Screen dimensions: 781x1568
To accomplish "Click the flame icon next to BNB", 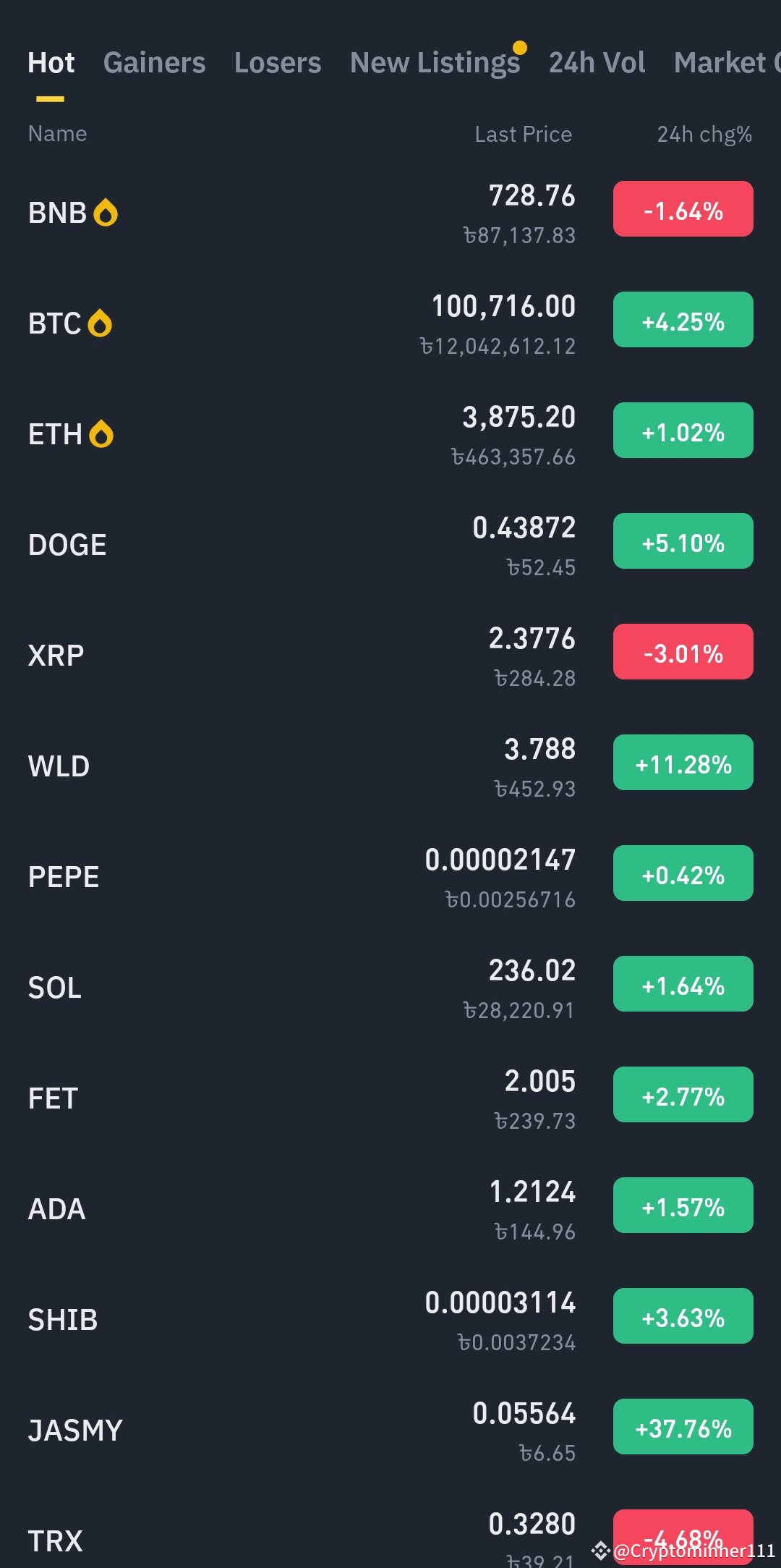I will pyautogui.click(x=106, y=212).
